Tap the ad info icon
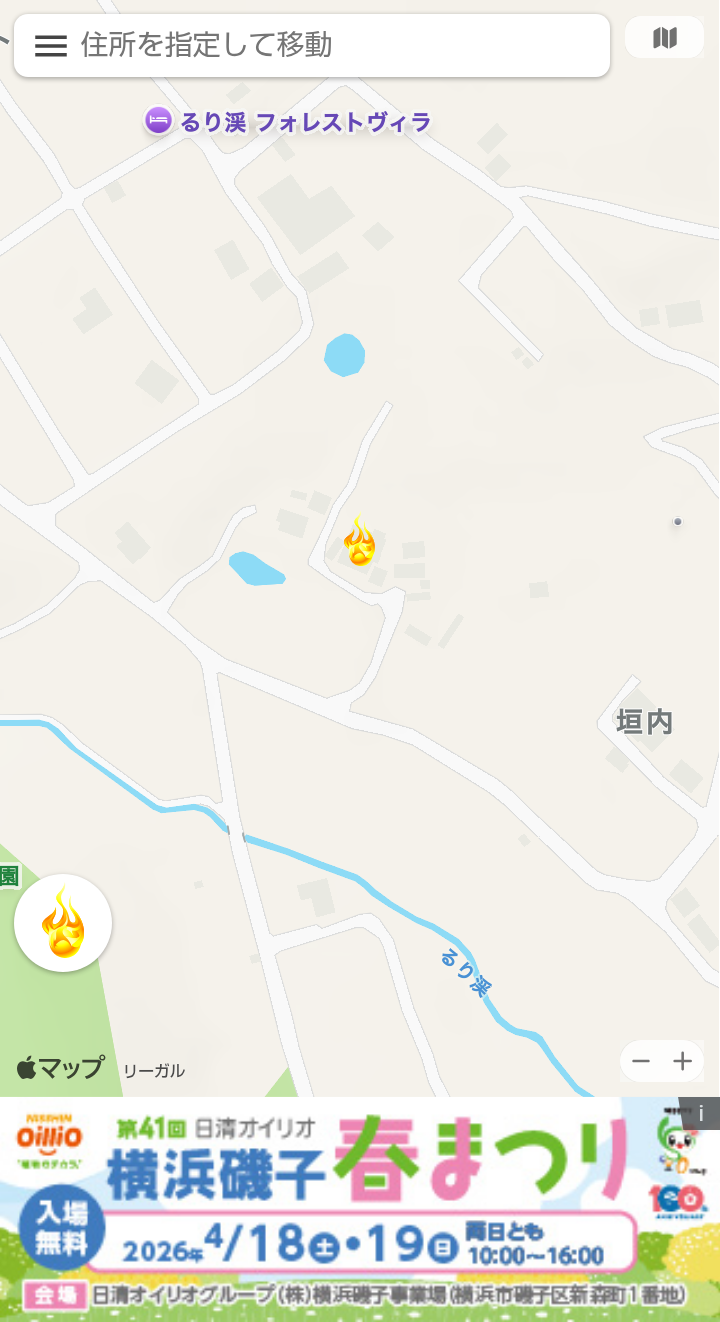The image size is (720, 1322). tap(701, 1113)
